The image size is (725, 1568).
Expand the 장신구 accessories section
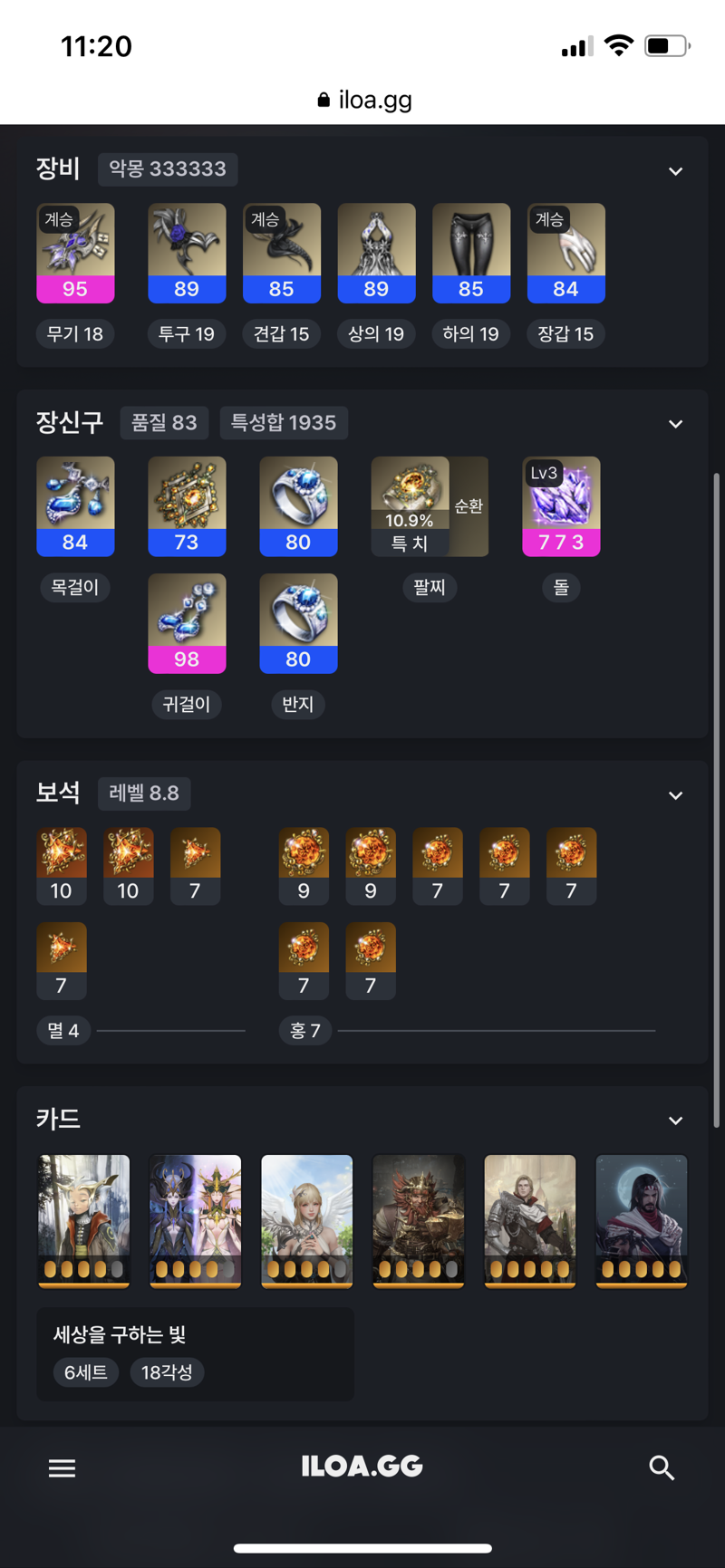pos(675,424)
